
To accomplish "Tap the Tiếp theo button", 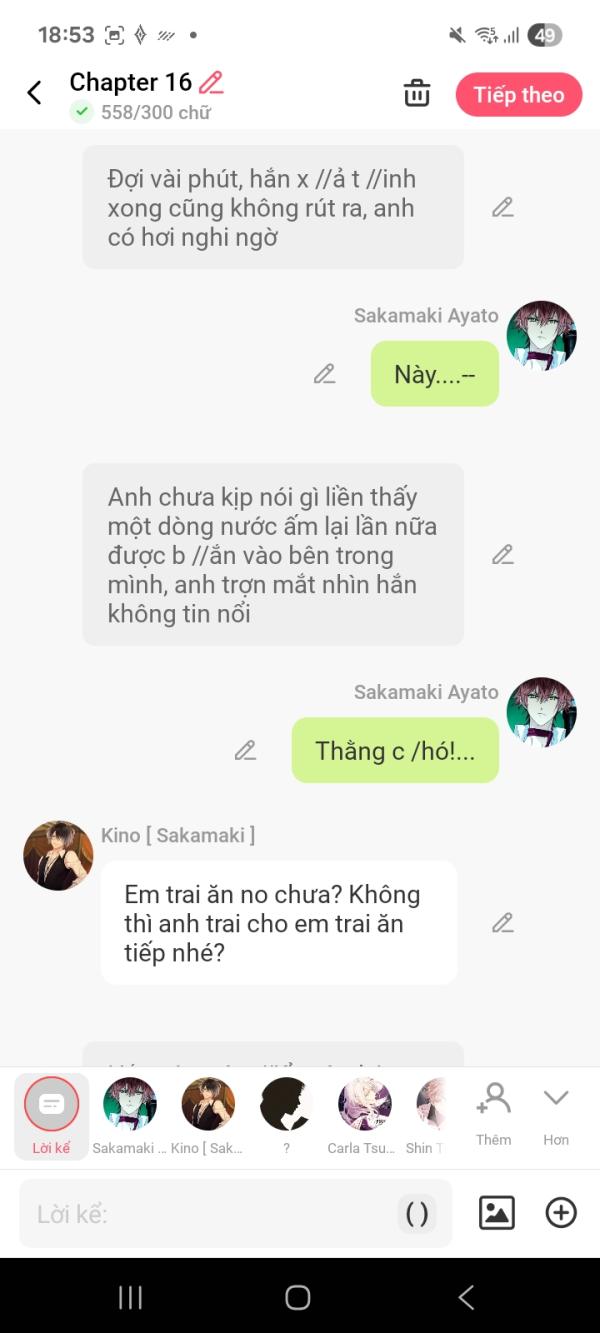I will (x=518, y=95).
